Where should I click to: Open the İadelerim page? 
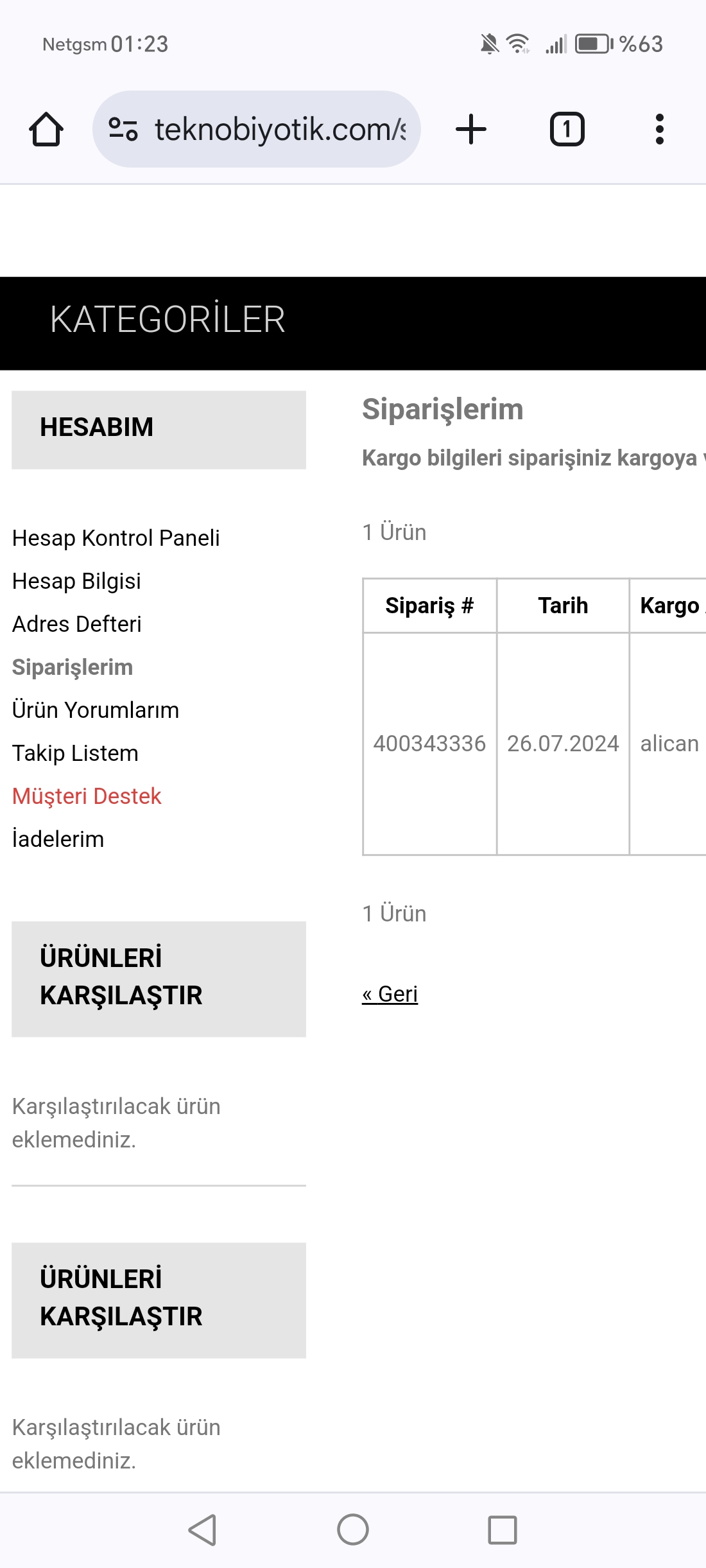click(x=58, y=839)
